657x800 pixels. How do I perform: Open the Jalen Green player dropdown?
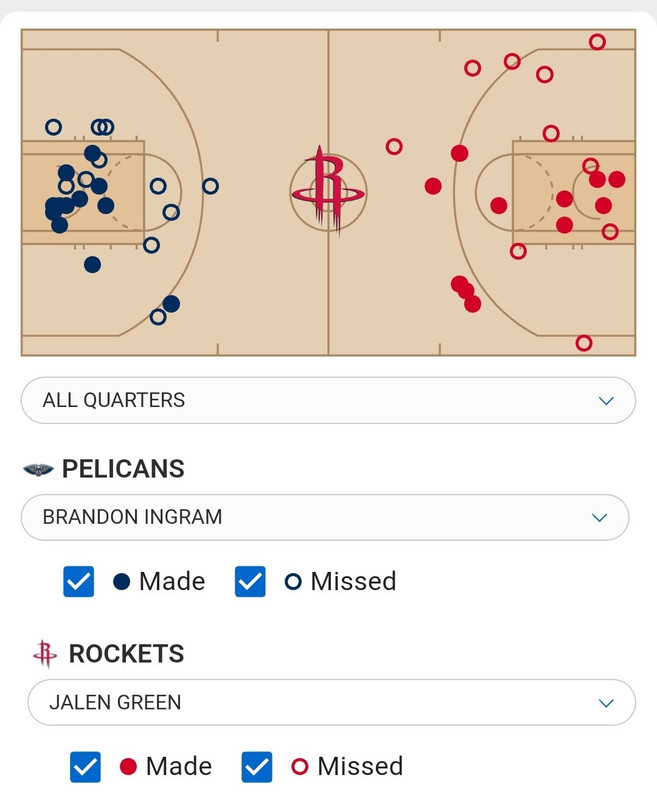(x=331, y=702)
